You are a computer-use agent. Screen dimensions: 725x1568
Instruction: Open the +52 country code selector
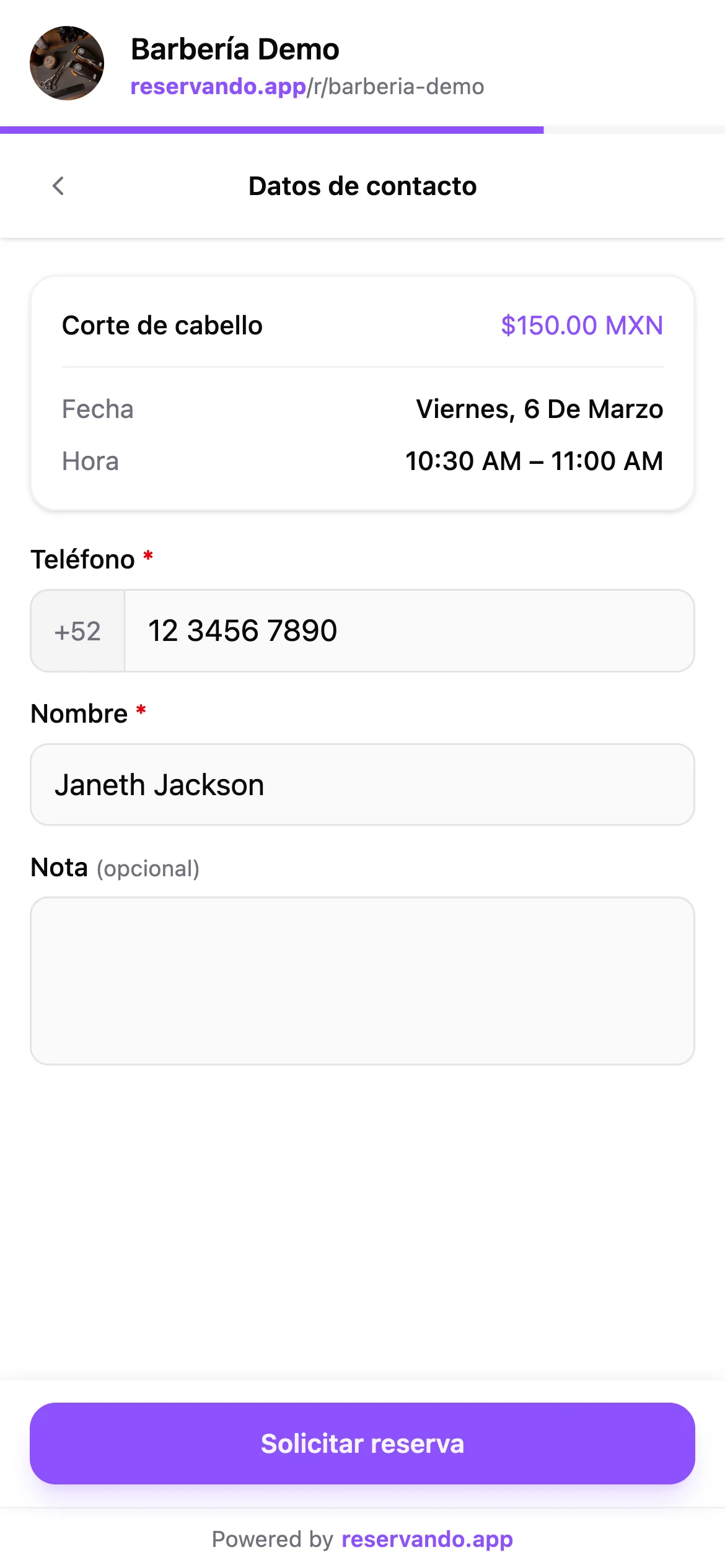[77, 631]
